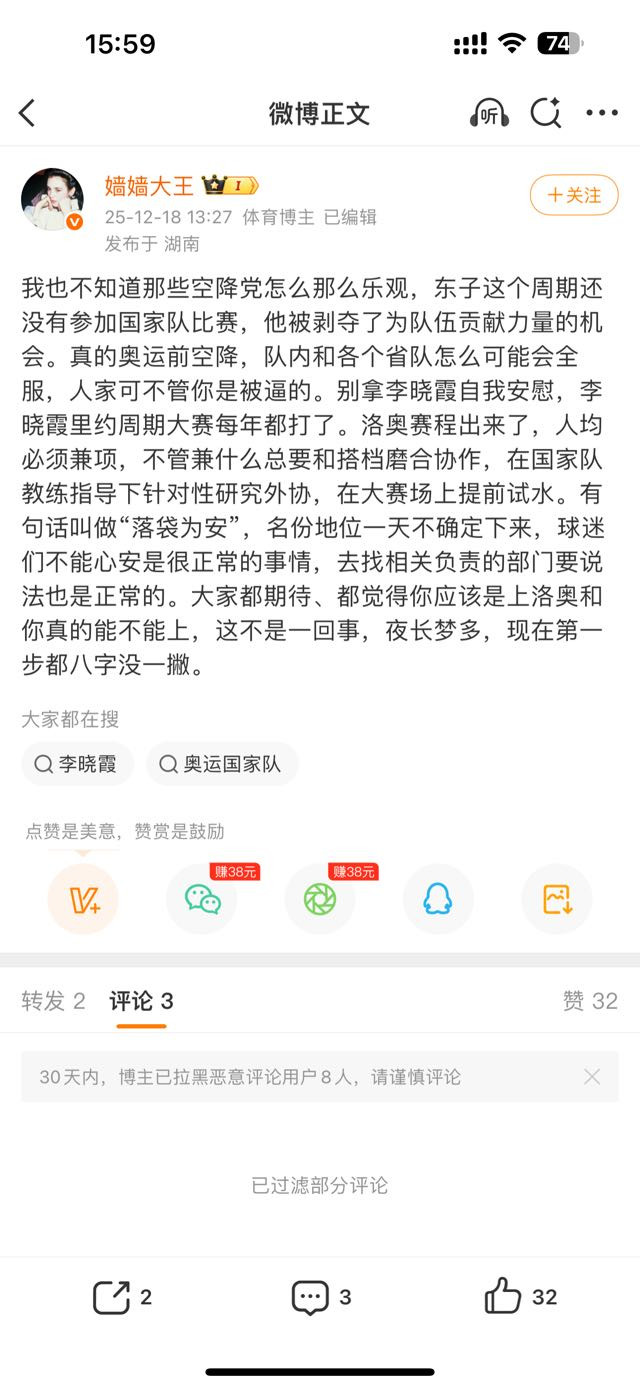Search the suggested term 李晓霞
This screenshot has height=1388, width=640.
[x=77, y=764]
